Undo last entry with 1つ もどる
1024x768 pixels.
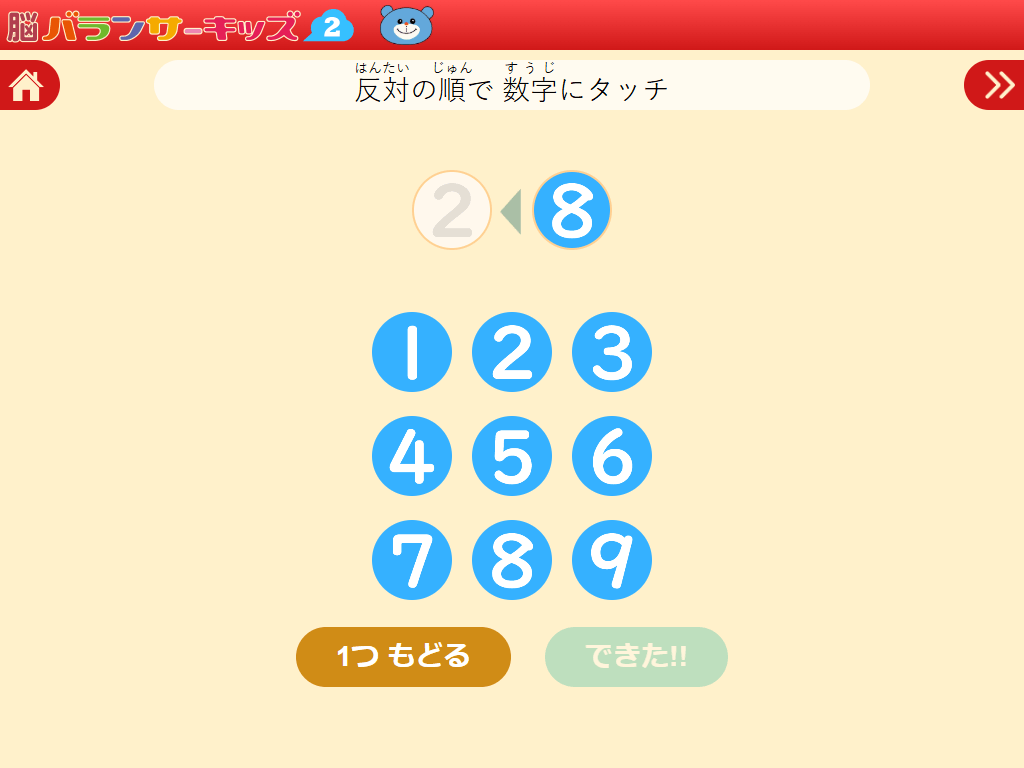pyautogui.click(x=403, y=657)
